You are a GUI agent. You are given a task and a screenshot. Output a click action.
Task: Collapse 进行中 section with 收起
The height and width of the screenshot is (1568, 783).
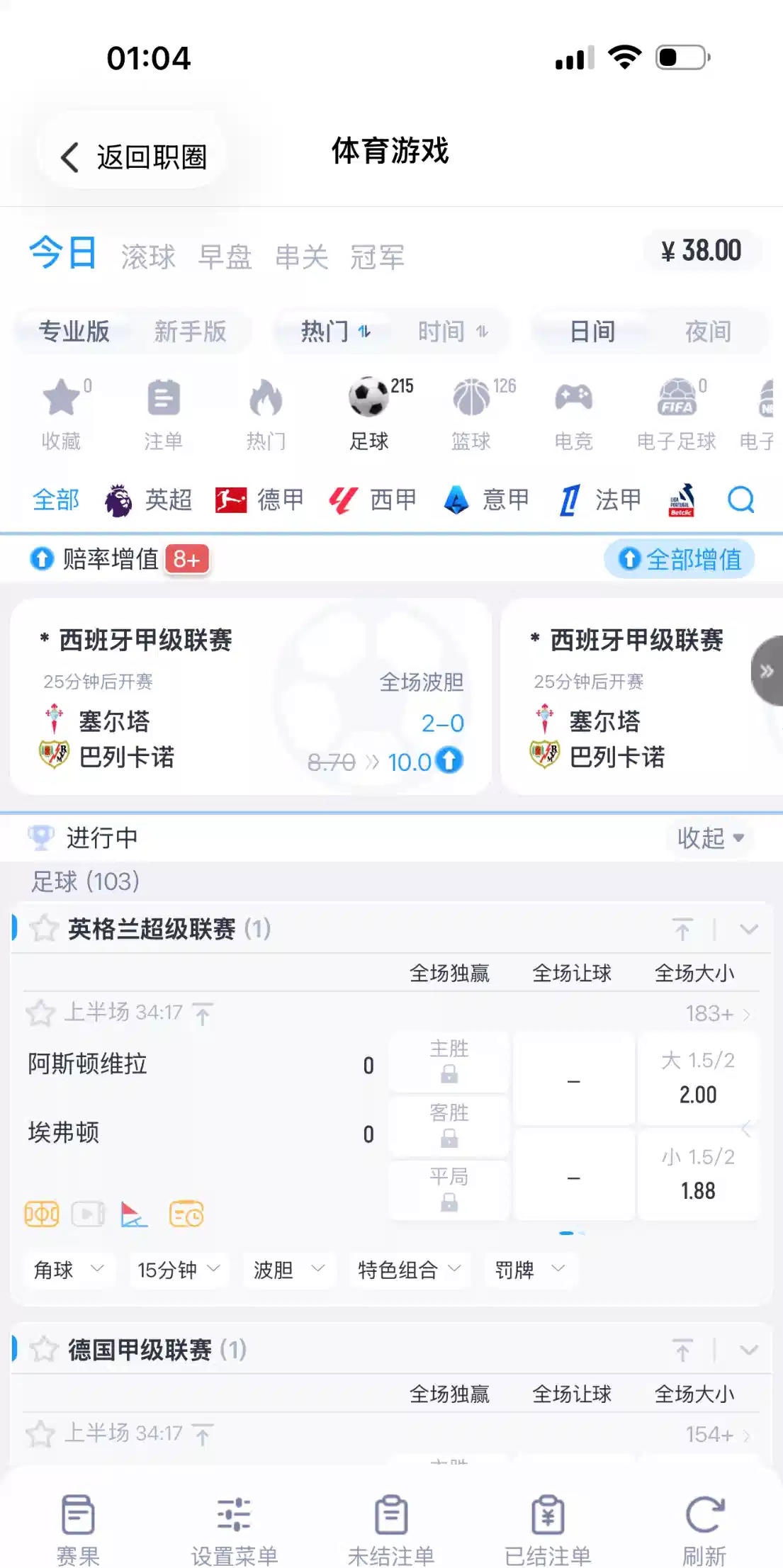(x=709, y=837)
